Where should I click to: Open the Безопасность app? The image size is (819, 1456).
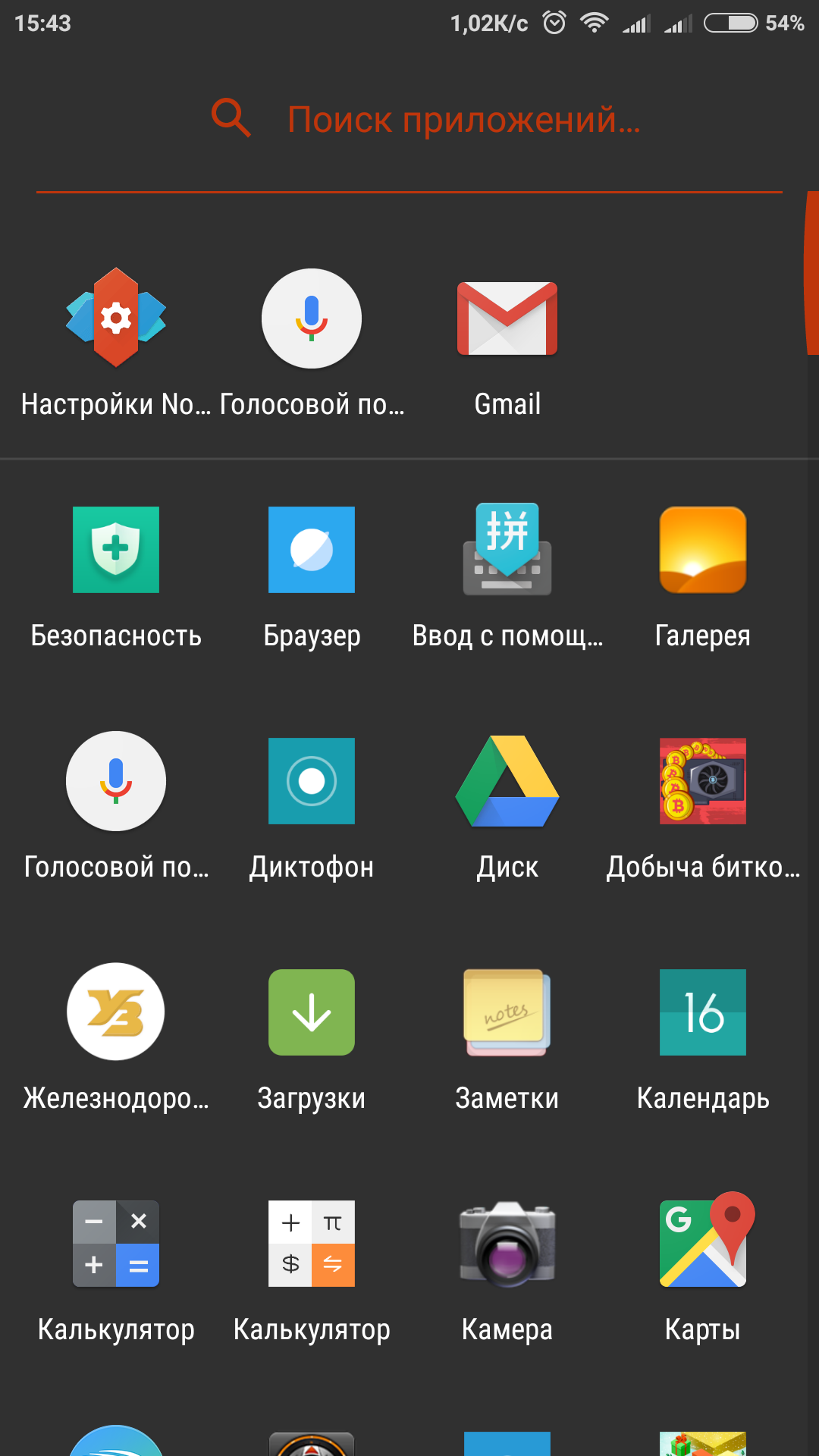pyautogui.click(x=116, y=550)
